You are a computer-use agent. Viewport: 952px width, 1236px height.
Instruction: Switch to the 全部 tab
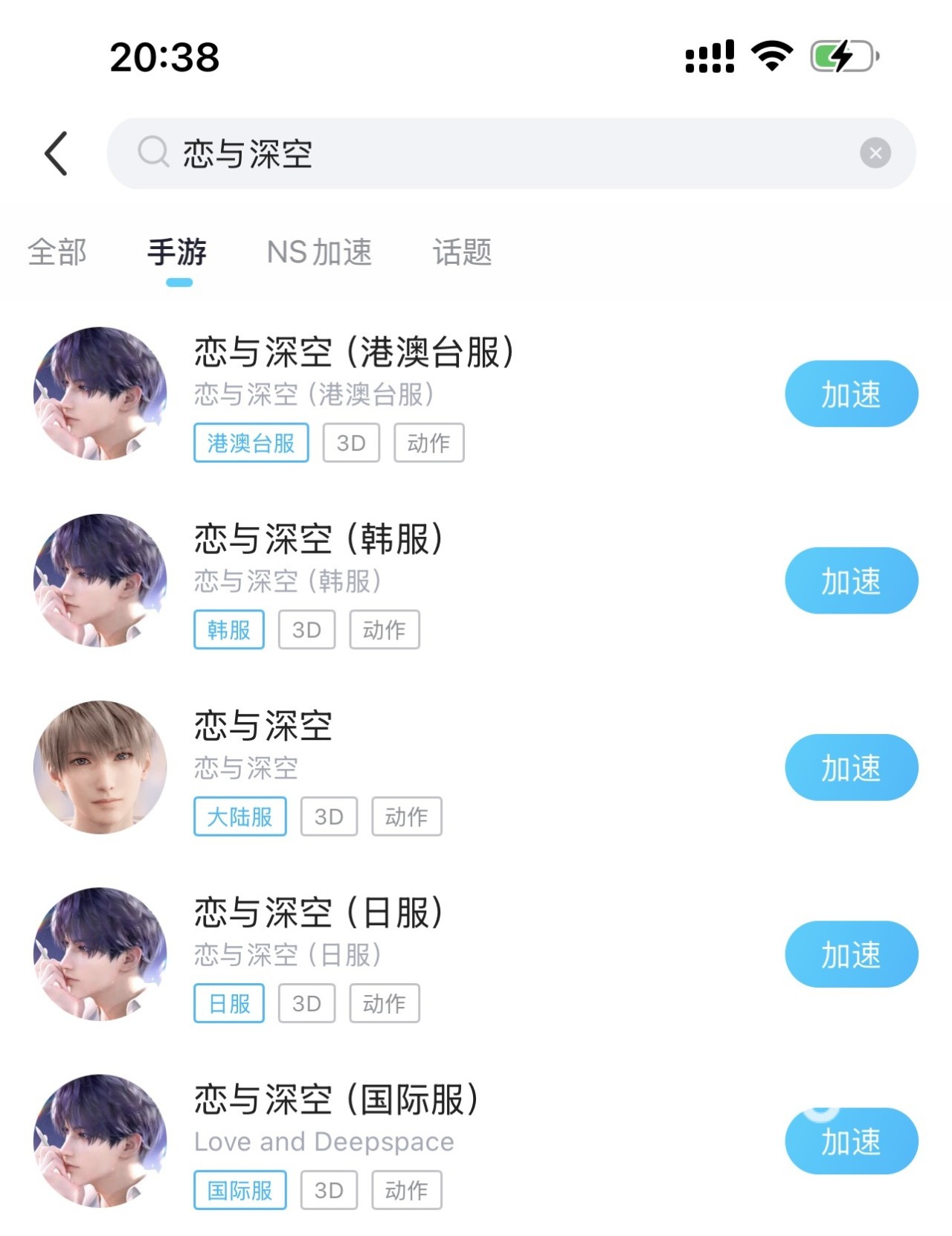pyautogui.click(x=57, y=252)
